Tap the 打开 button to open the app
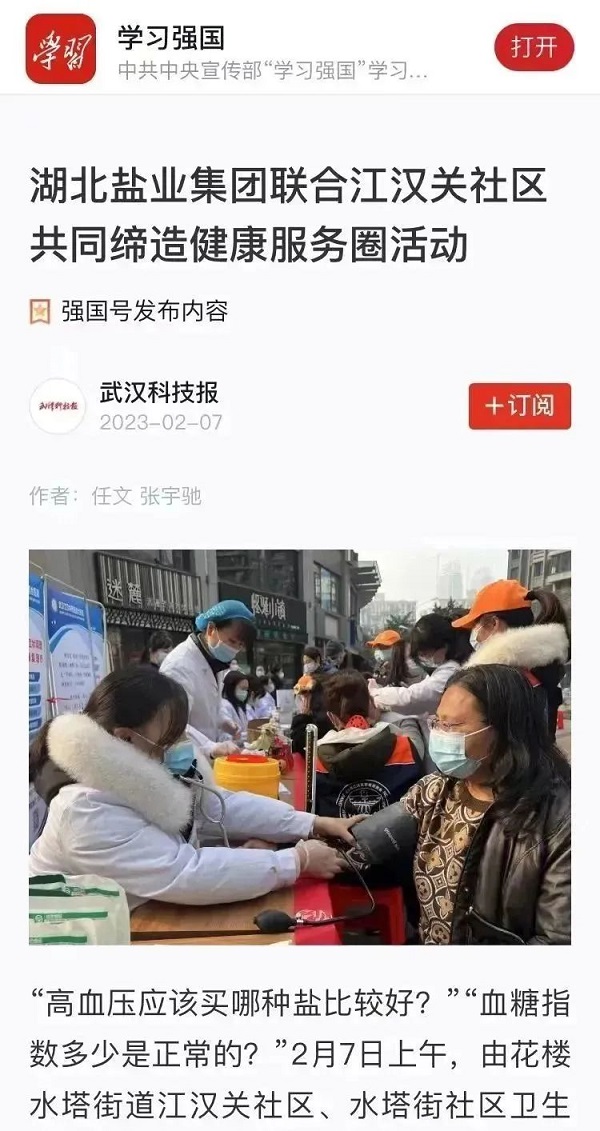This screenshot has width=600, height=1131. tap(534, 47)
